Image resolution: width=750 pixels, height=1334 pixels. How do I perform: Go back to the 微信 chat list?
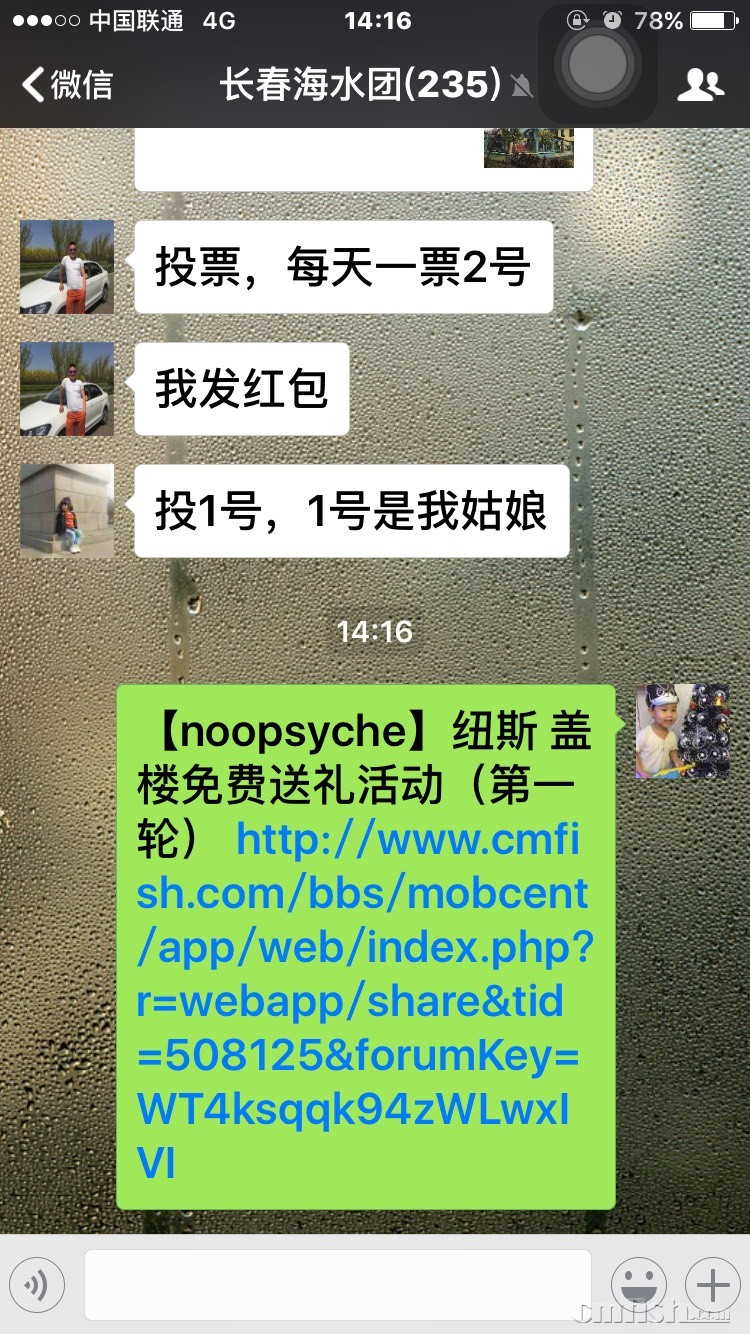click(x=66, y=85)
